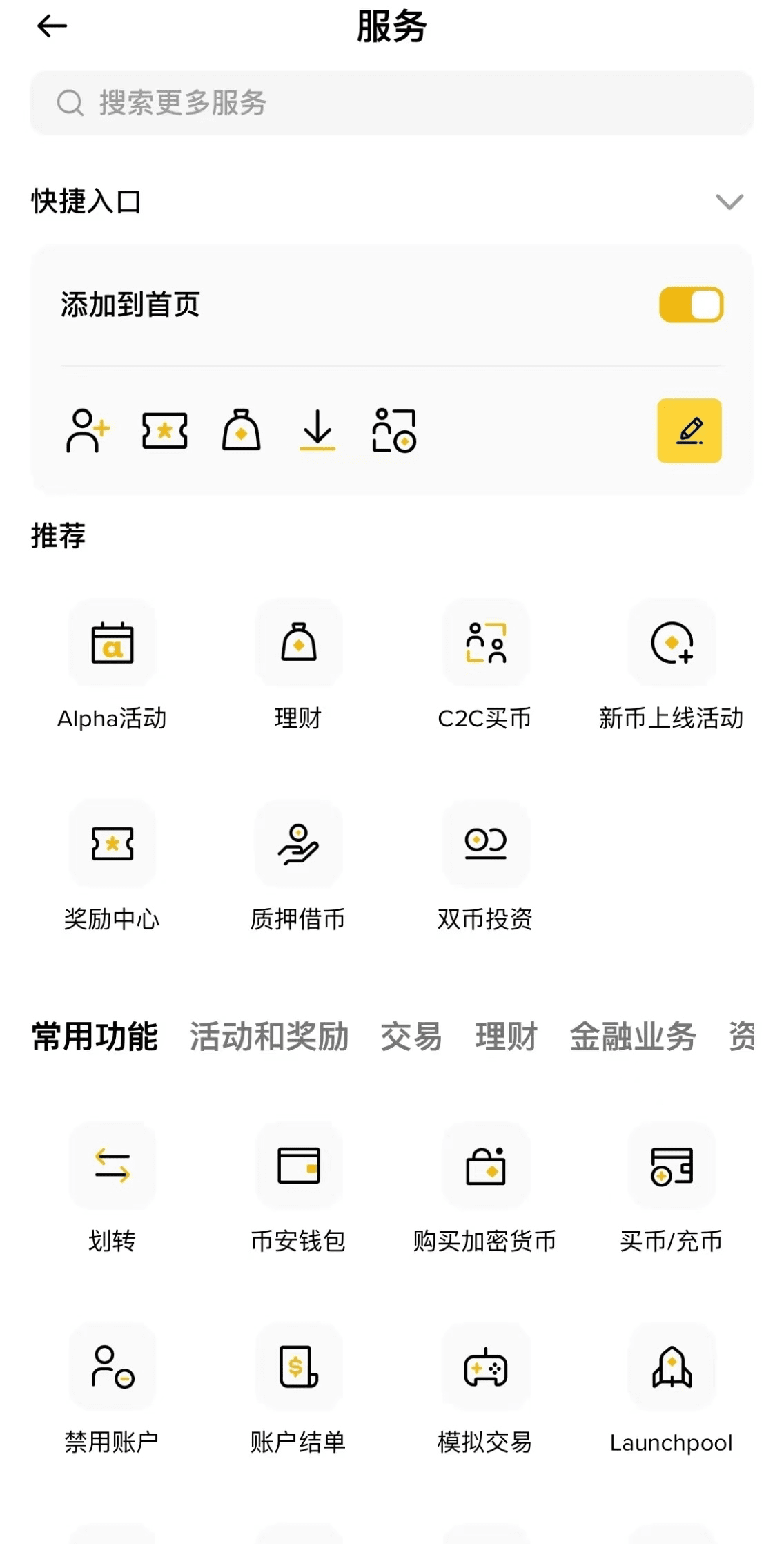Switch to the 交易 tab
Image resolution: width=784 pixels, height=1544 pixels.
(411, 1036)
